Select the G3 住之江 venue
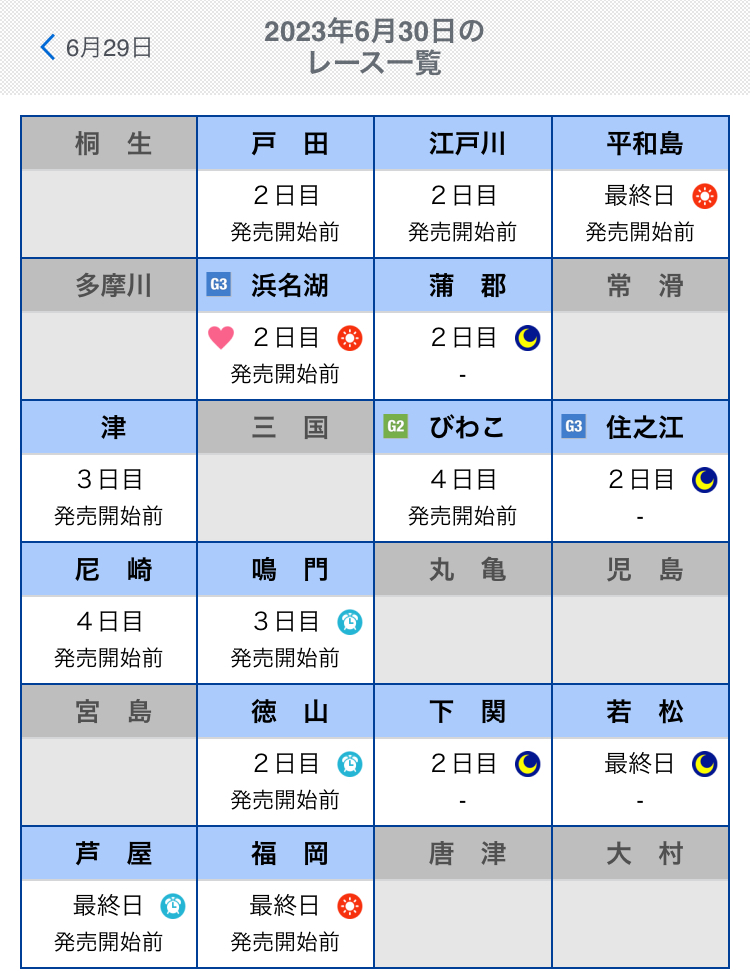The height and width of the screenshot is (978, 750). [x=640, y=472]
